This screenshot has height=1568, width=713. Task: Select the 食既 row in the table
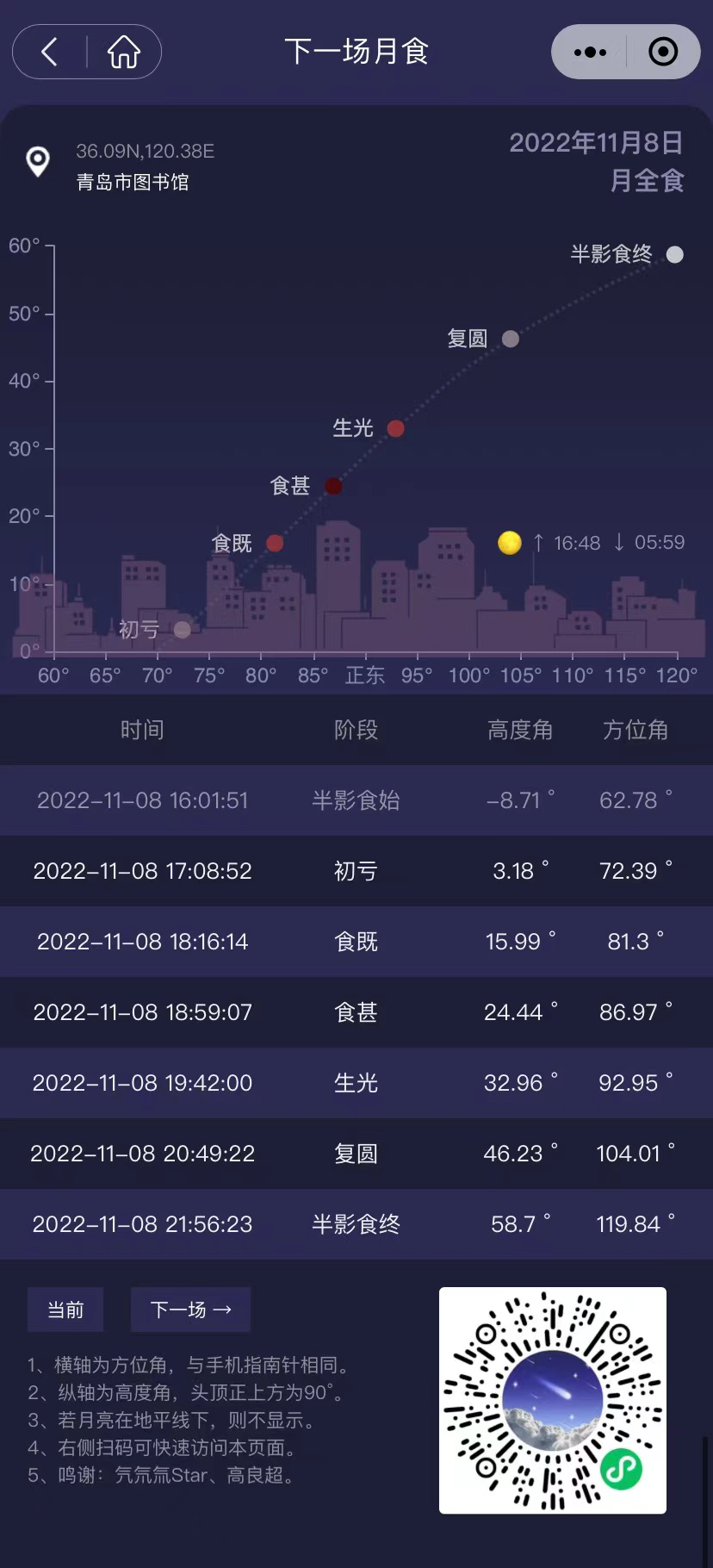(356, 942)
